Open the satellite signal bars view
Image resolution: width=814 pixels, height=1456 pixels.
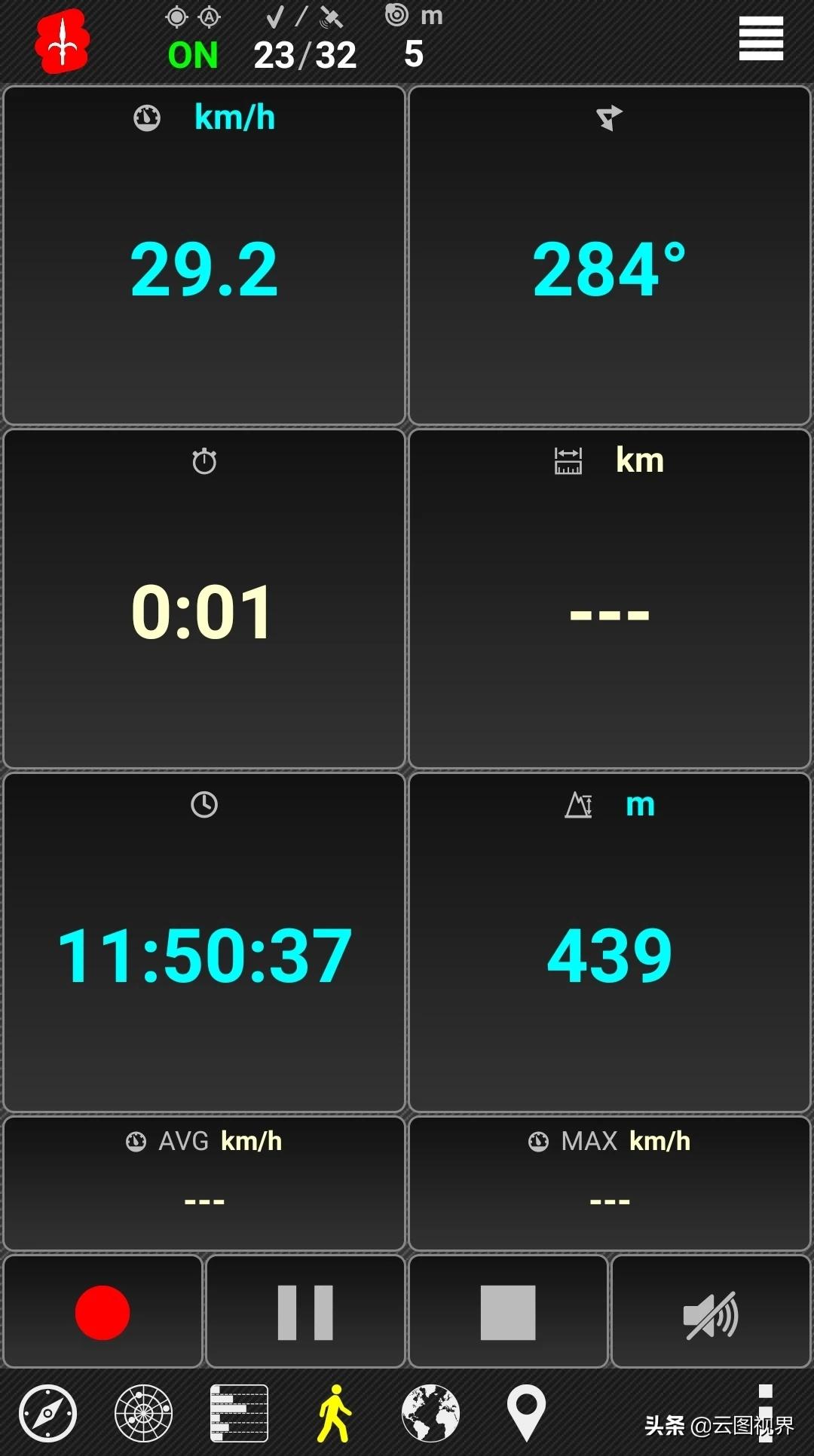pos(239,1413)
